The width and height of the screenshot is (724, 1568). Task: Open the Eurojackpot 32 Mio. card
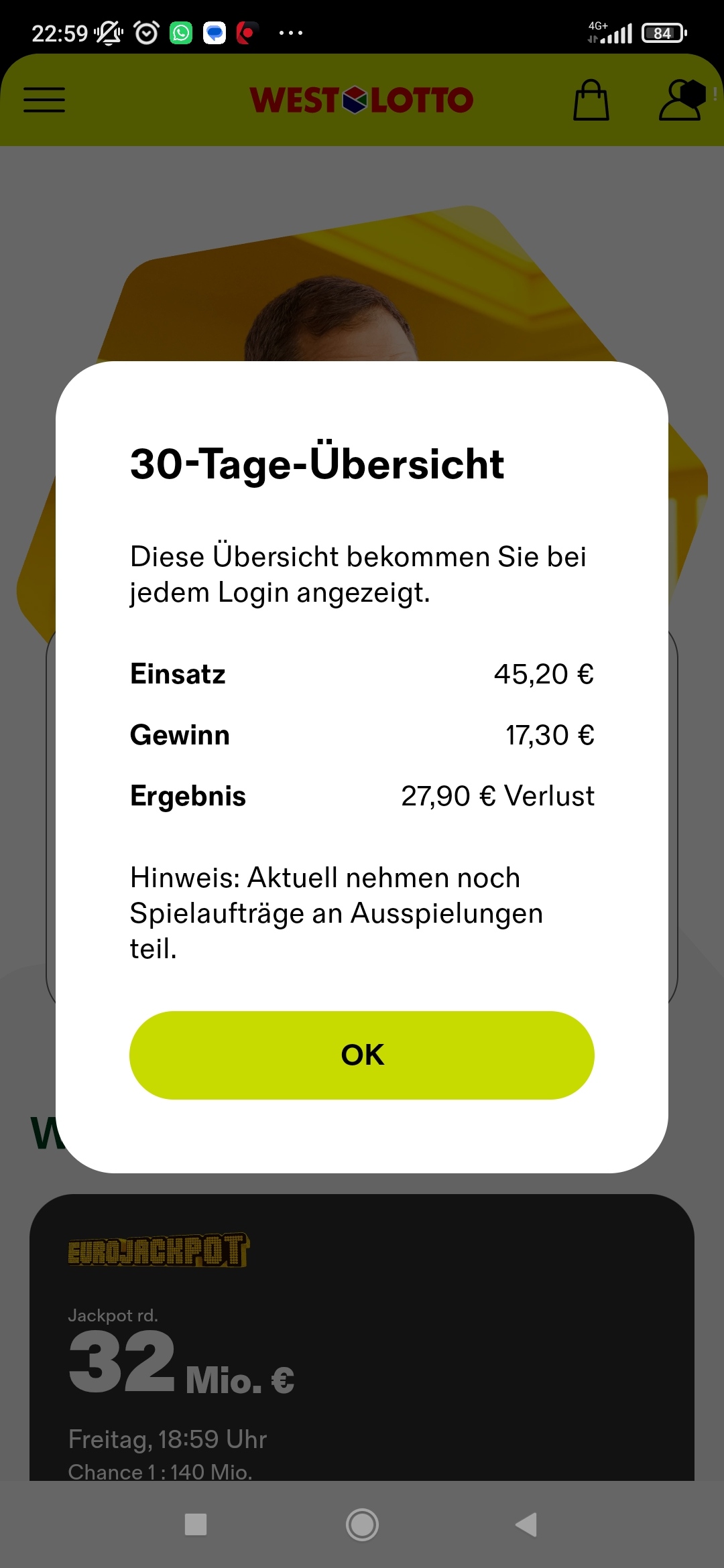pyautogui.click(x=362, y=1337)
